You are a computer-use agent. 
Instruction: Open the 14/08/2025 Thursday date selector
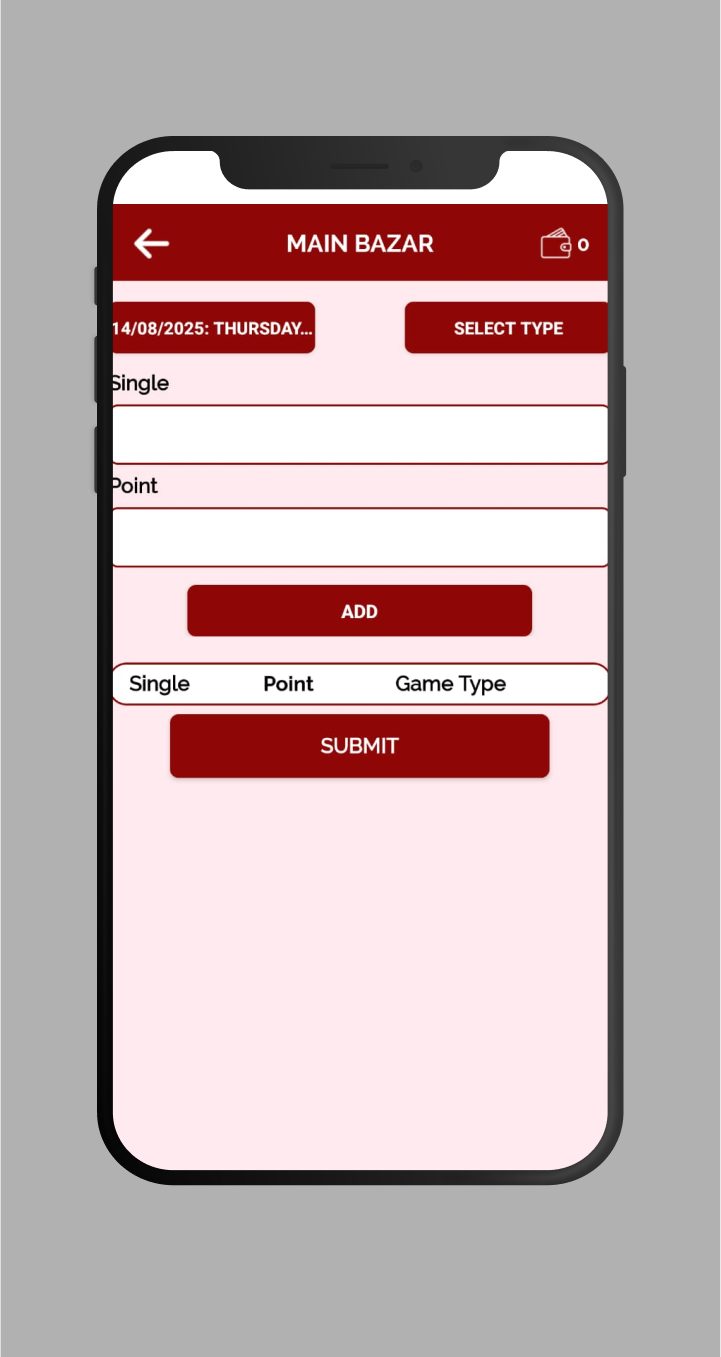point(214,328)
